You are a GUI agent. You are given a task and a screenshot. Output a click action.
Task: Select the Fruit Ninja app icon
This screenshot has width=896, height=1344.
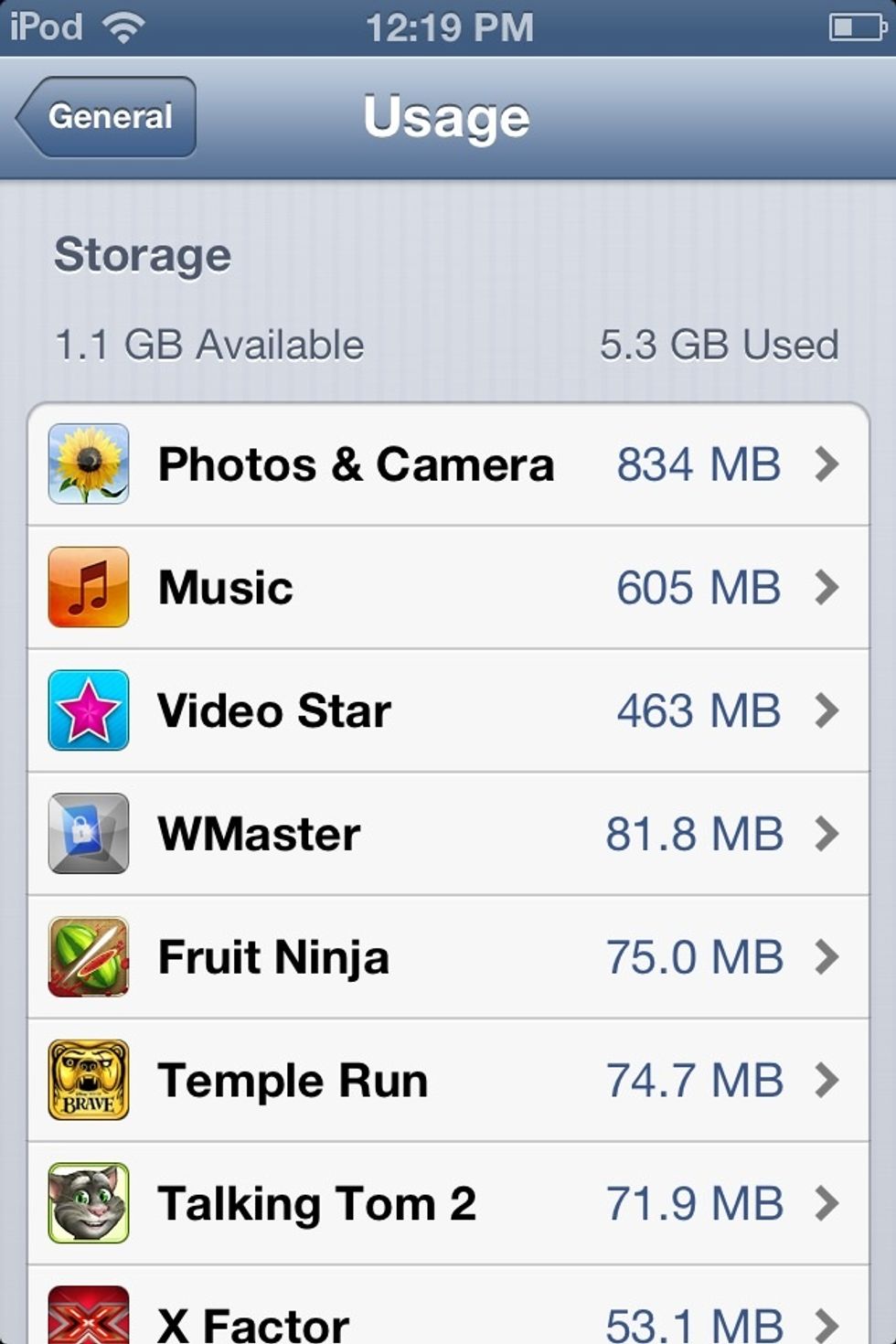pos(89,956)
